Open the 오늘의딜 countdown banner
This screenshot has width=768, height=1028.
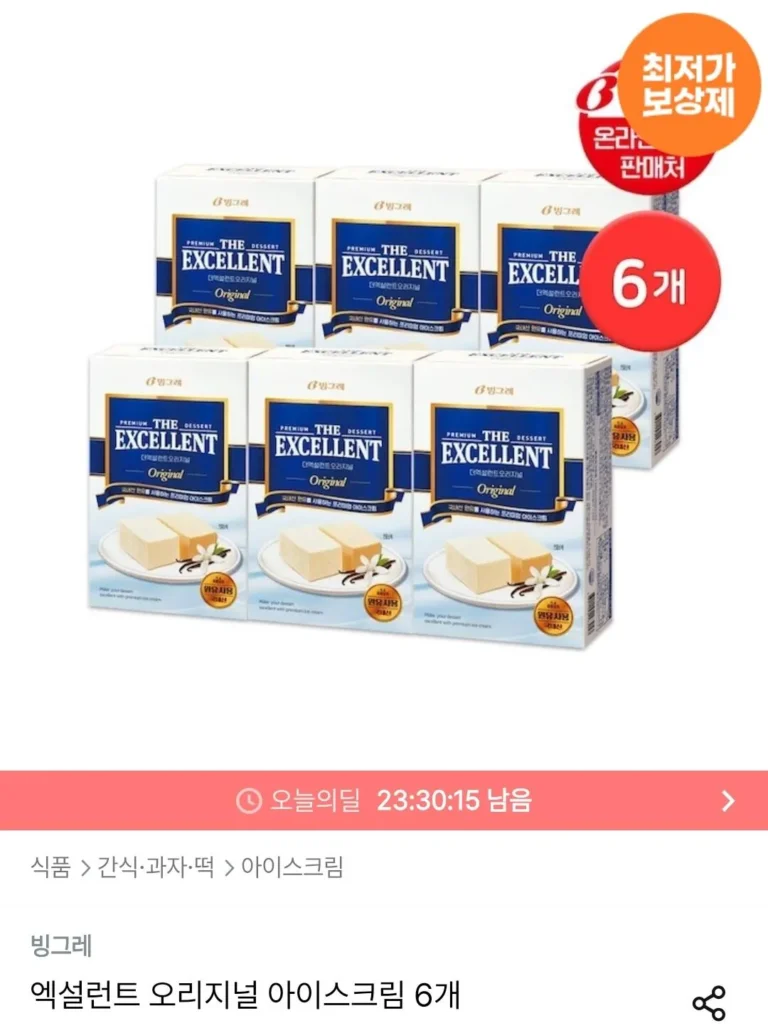click(384, 800)
